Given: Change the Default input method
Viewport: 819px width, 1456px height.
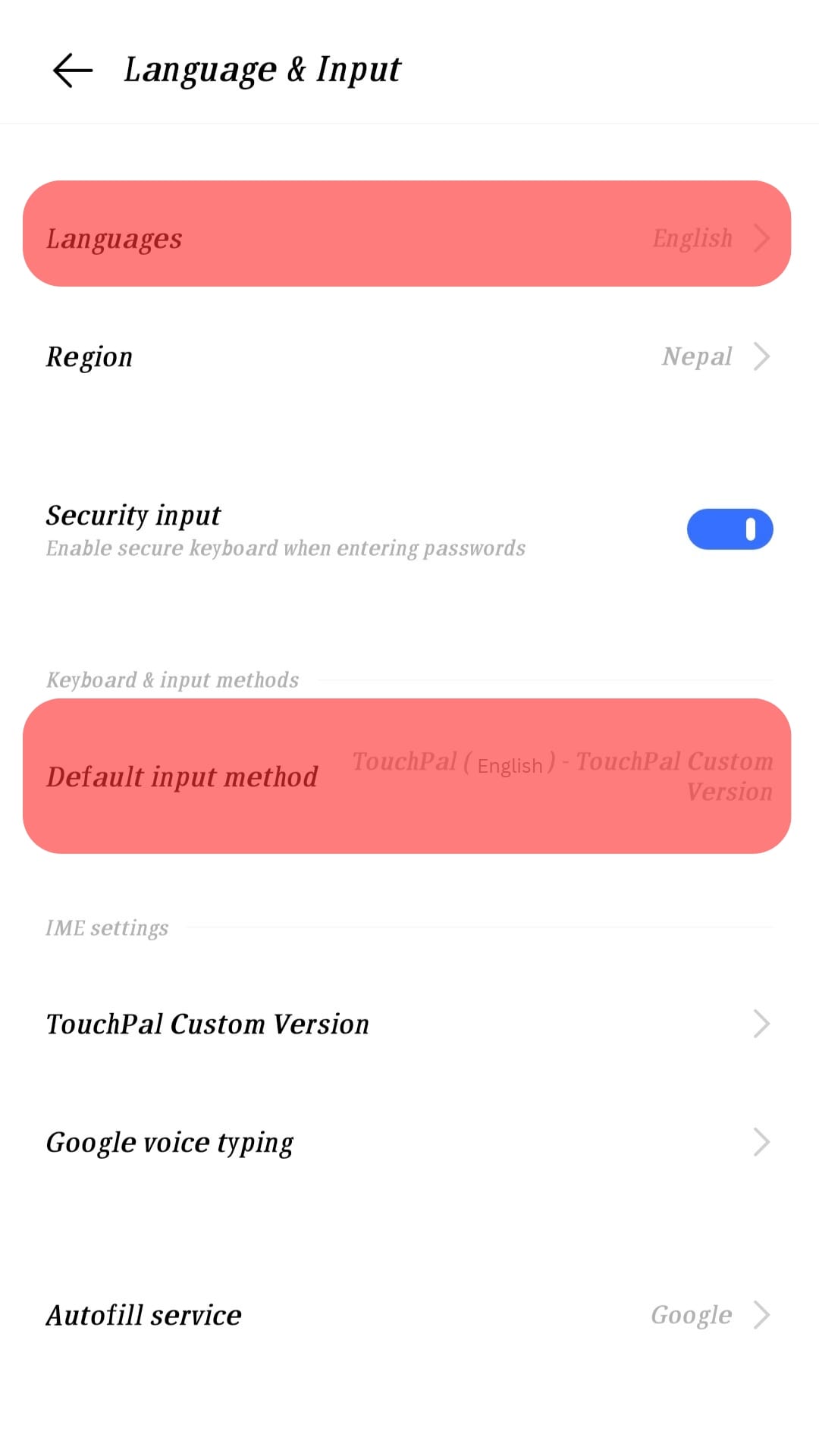Looking at the screenshot, I should tap(407, 777).
